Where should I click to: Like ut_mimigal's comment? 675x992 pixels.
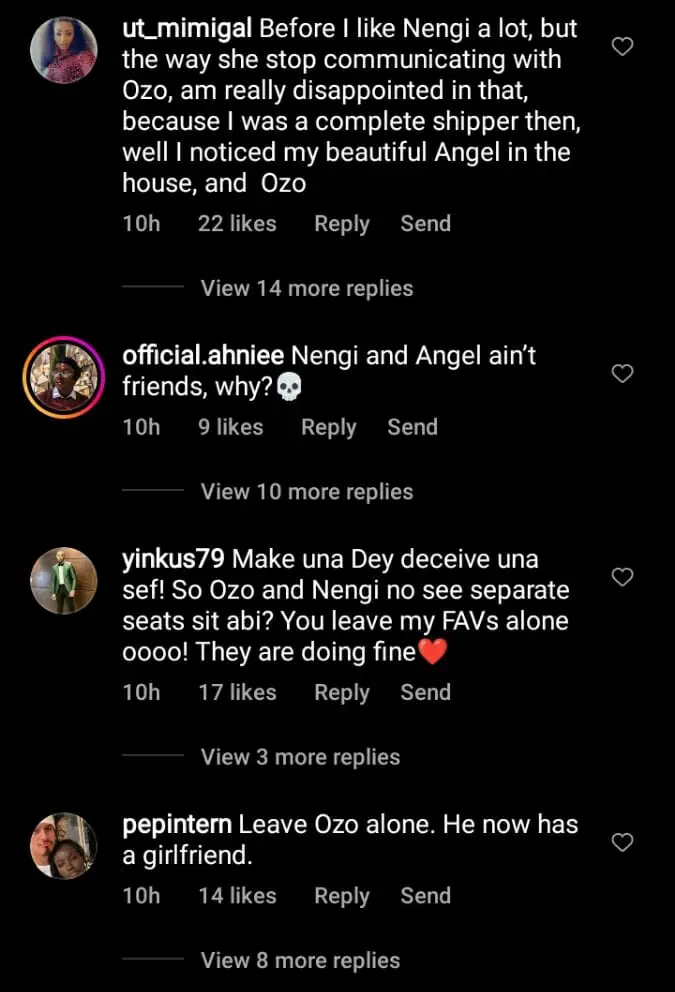click(x=622, y=46)
